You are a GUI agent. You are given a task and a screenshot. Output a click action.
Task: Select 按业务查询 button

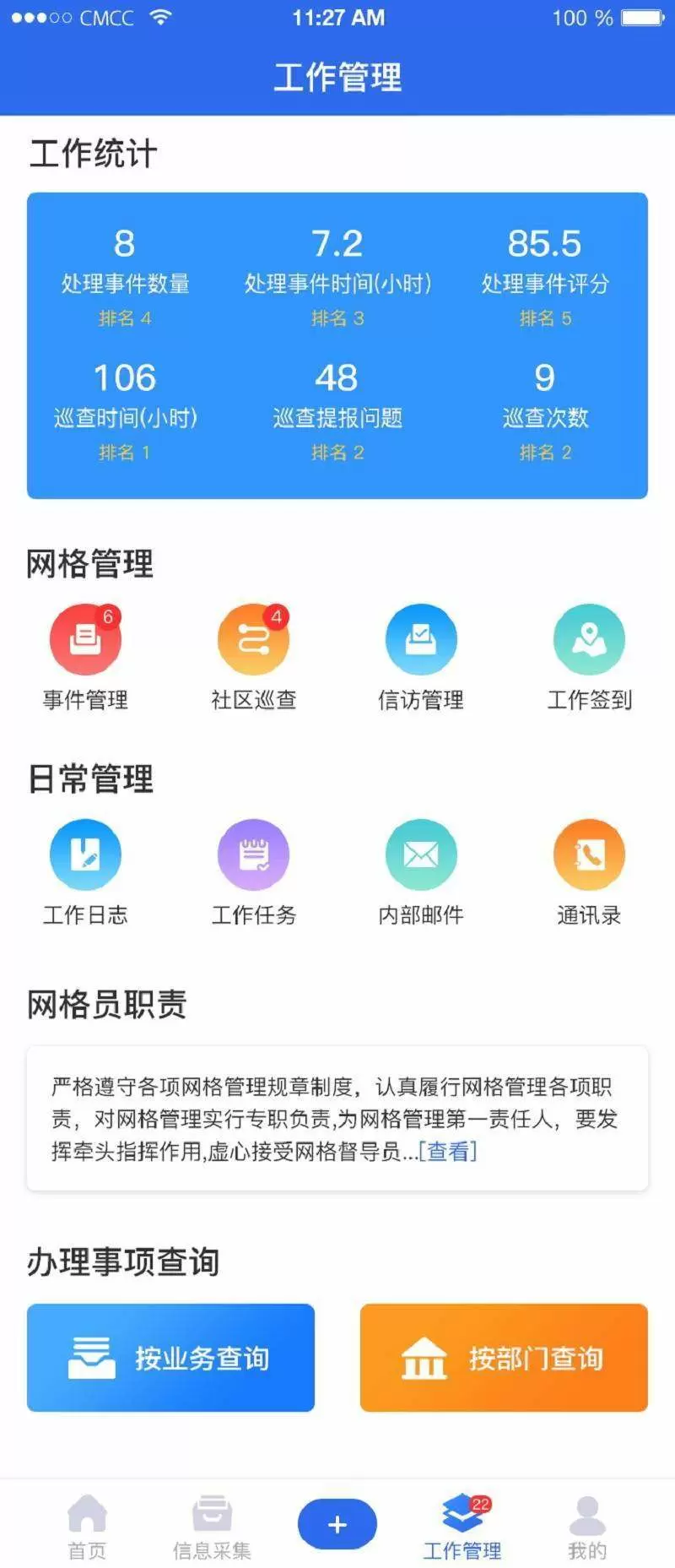170,1358
